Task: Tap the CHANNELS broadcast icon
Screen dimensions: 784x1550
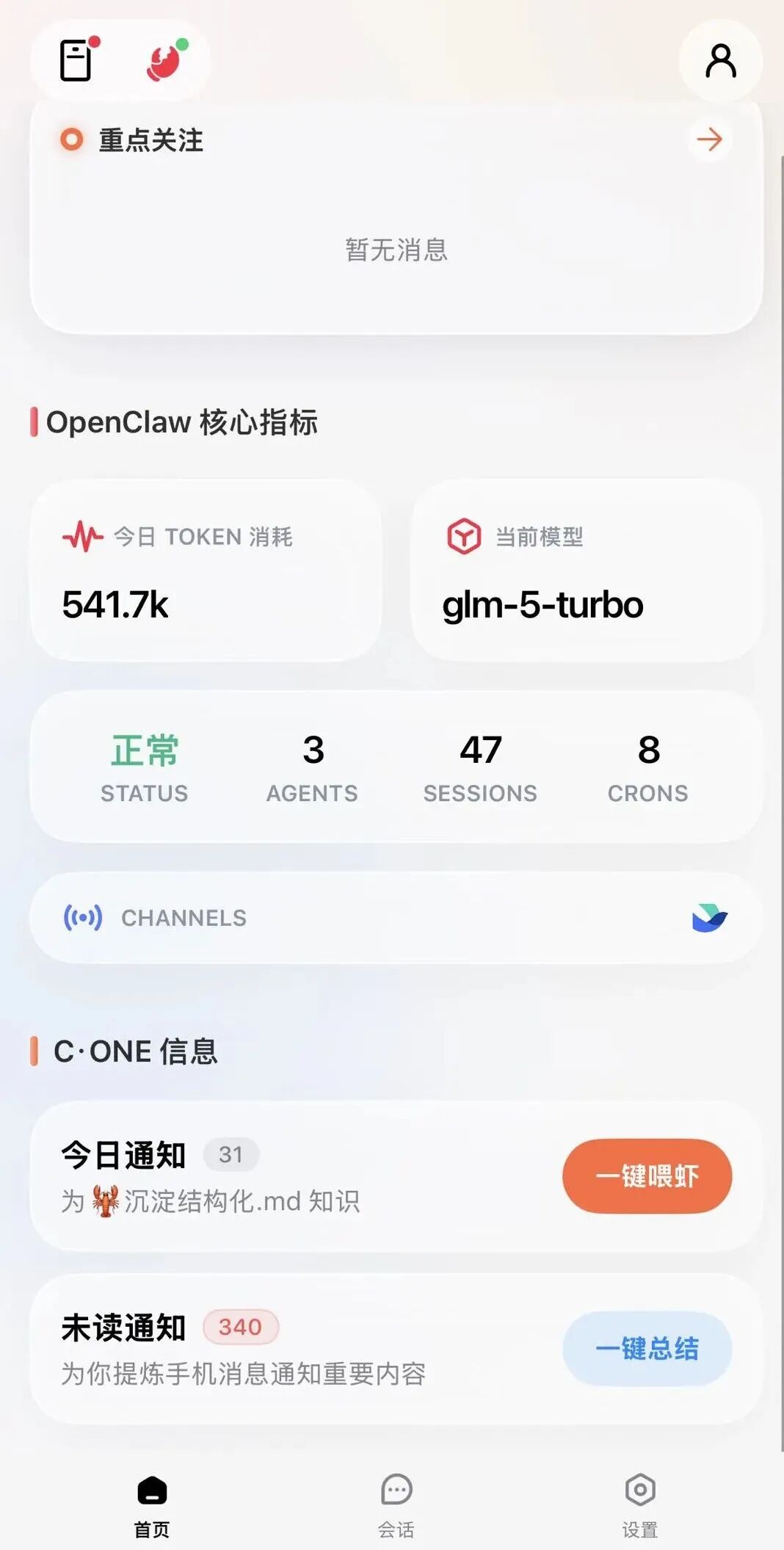Action: (x=82, y=916)
